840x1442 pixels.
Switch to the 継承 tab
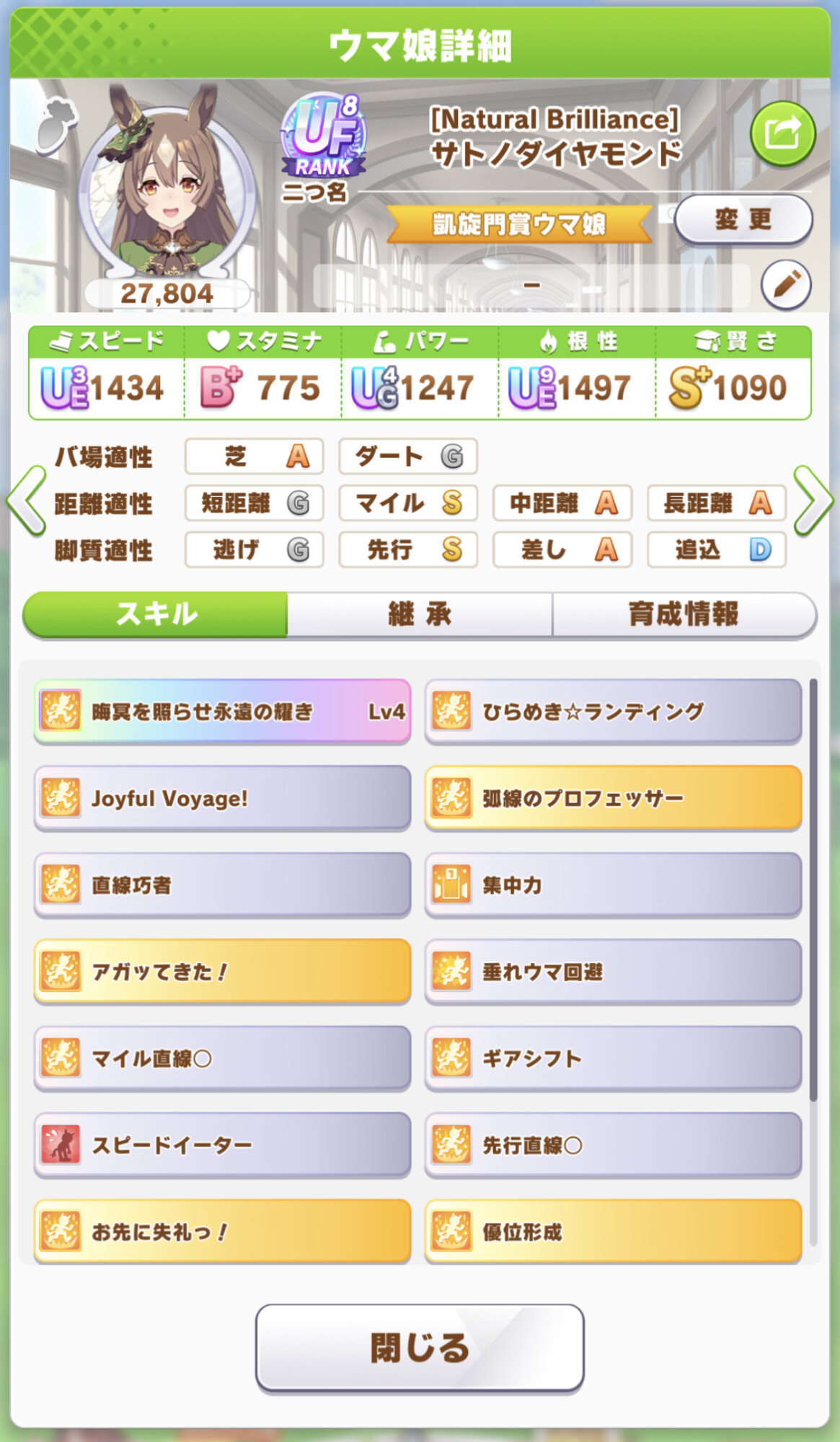(x=420, y=615)
